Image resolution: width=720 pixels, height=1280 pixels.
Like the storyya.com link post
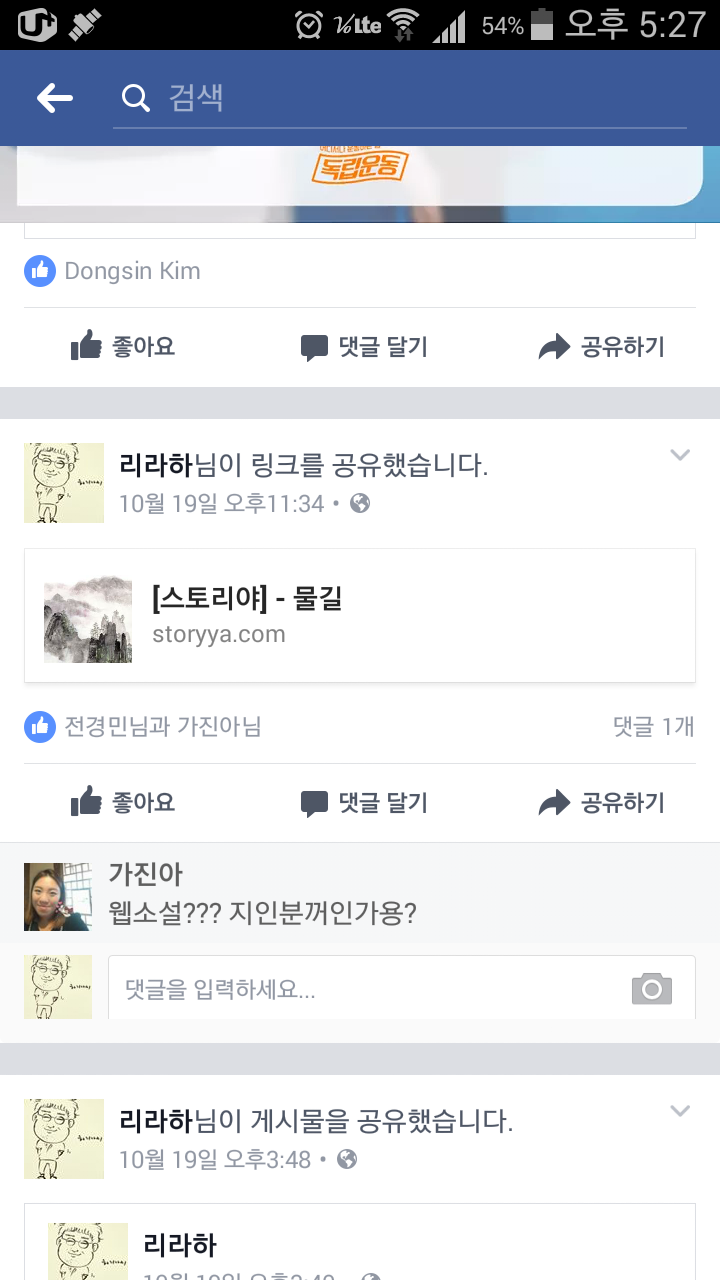(x=122, y=802)
